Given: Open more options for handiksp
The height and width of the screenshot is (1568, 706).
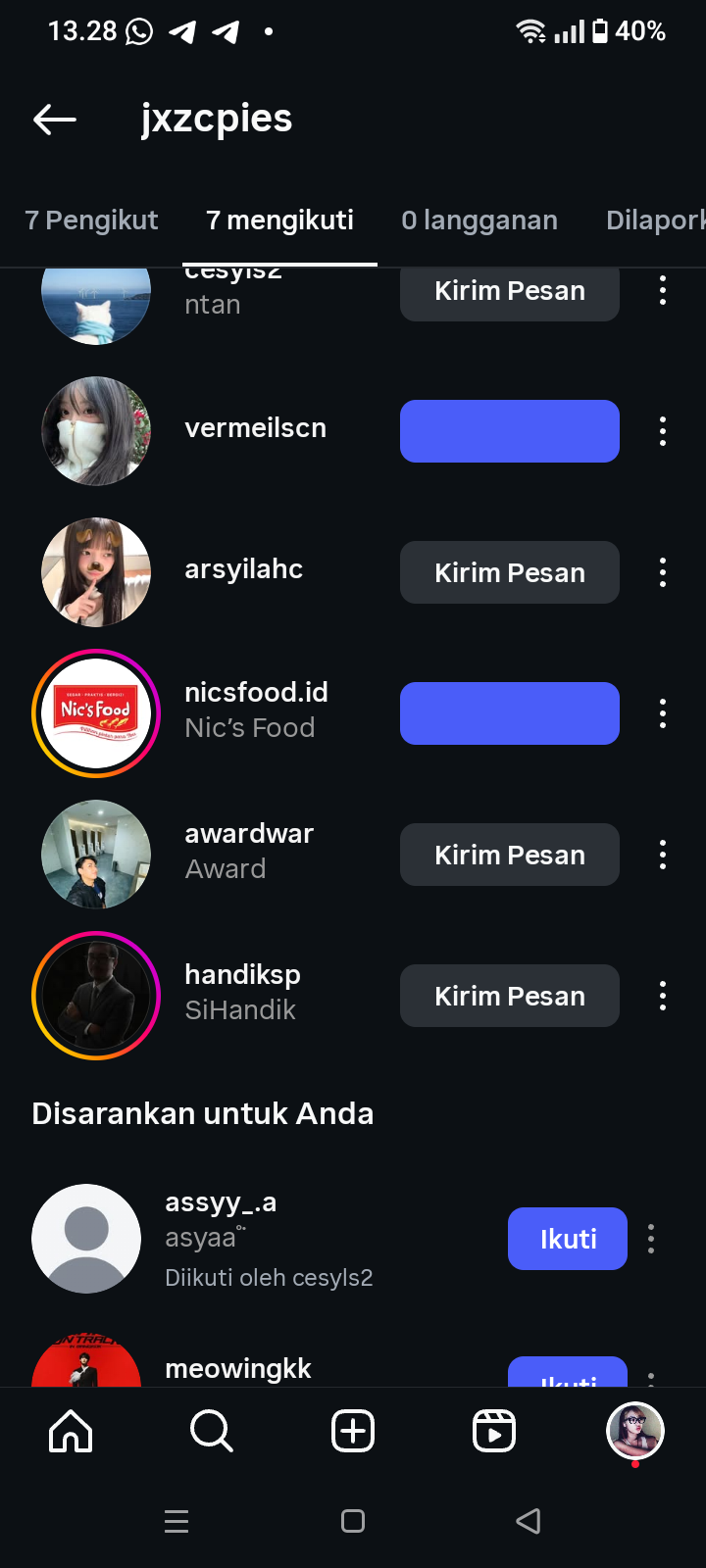Looking at the screenshot, I should click(x=663, y=996).
